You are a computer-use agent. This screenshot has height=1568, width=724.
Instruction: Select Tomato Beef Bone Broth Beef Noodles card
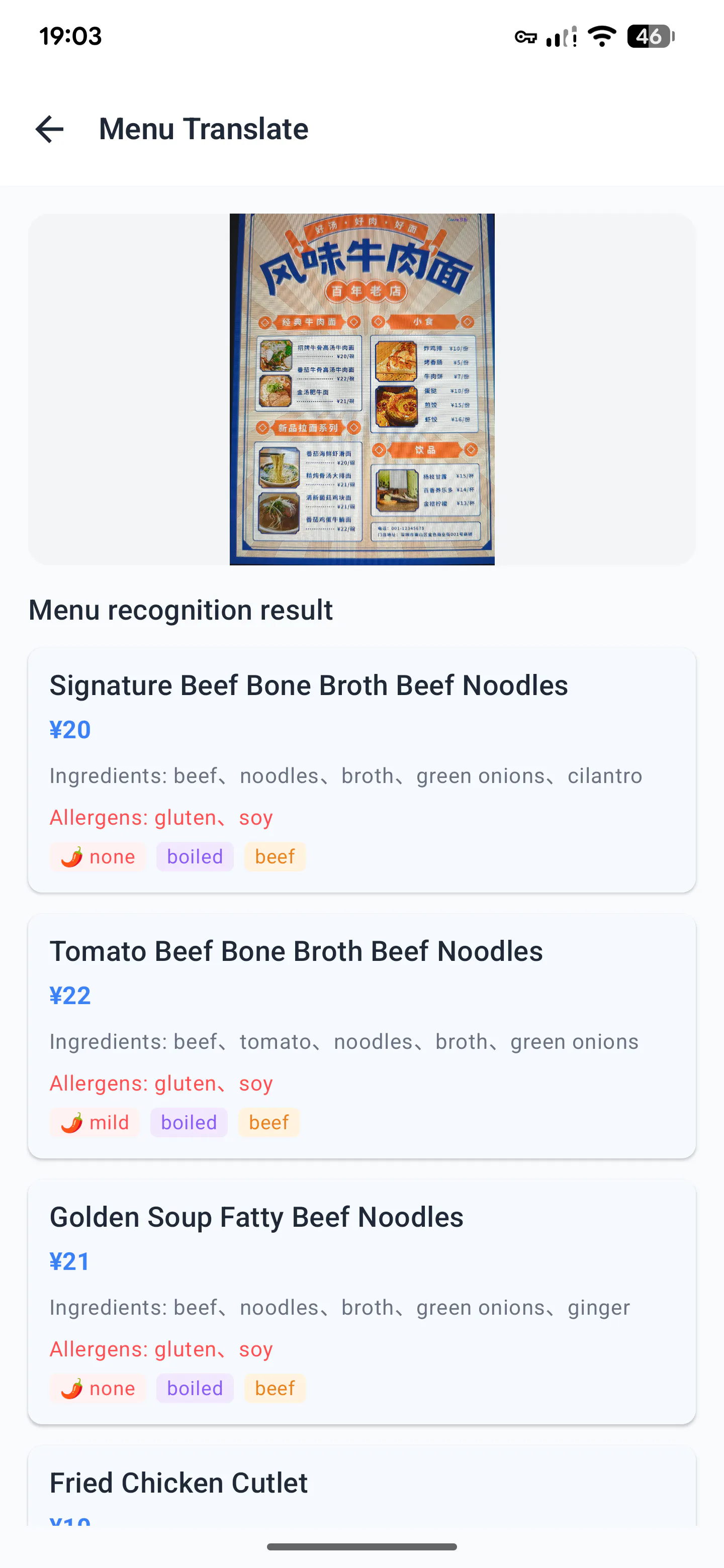pos(361,1036)
